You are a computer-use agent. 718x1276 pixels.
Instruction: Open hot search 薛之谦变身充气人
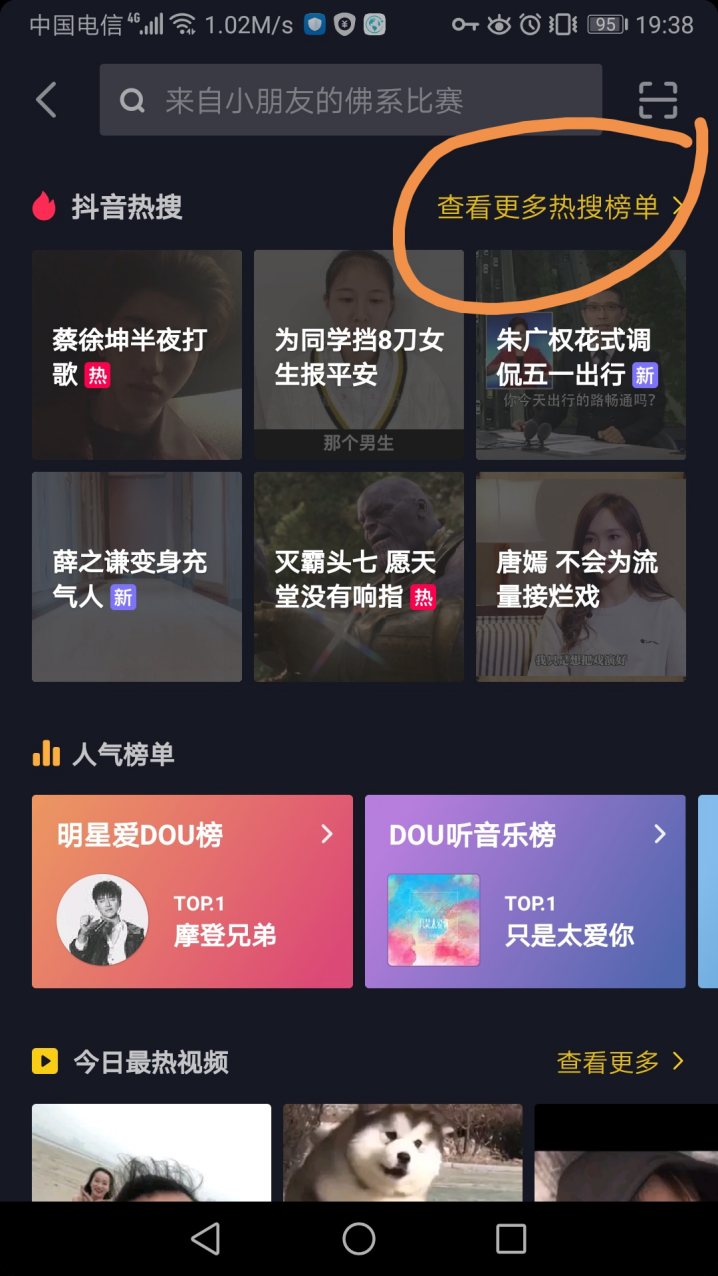tap(137, 577)
